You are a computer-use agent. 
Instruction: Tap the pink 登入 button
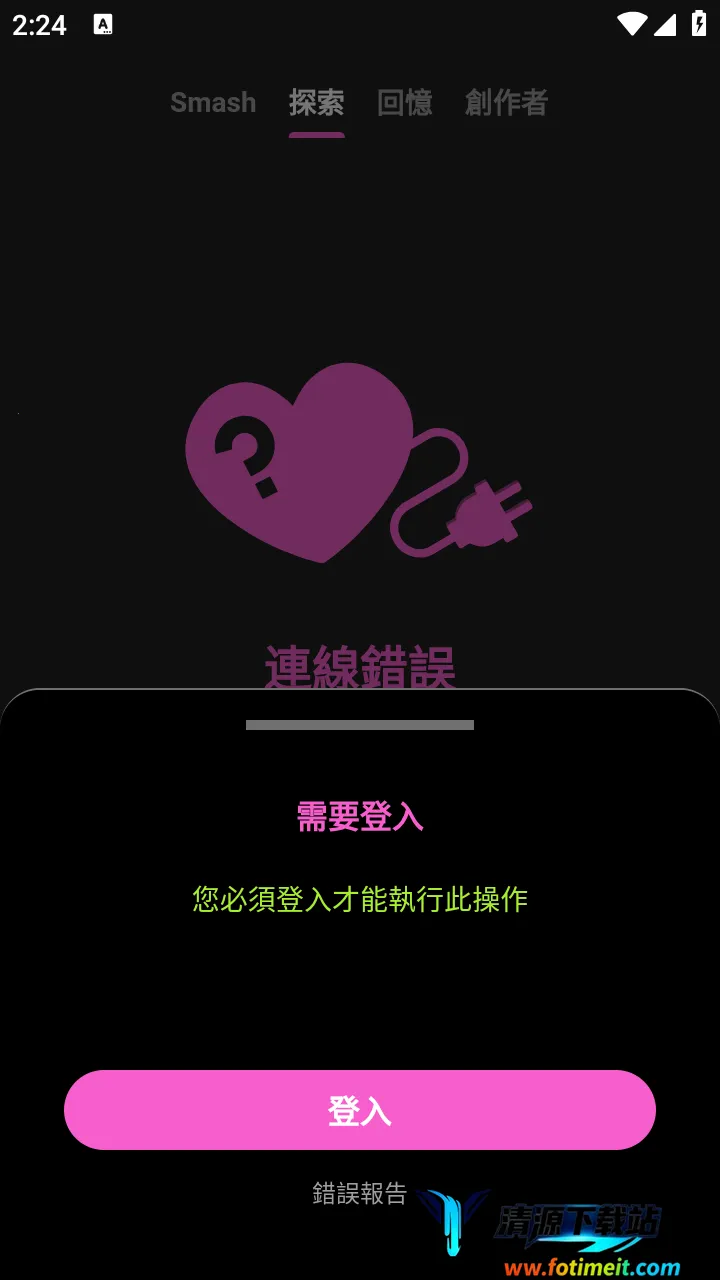(360, 1110)
